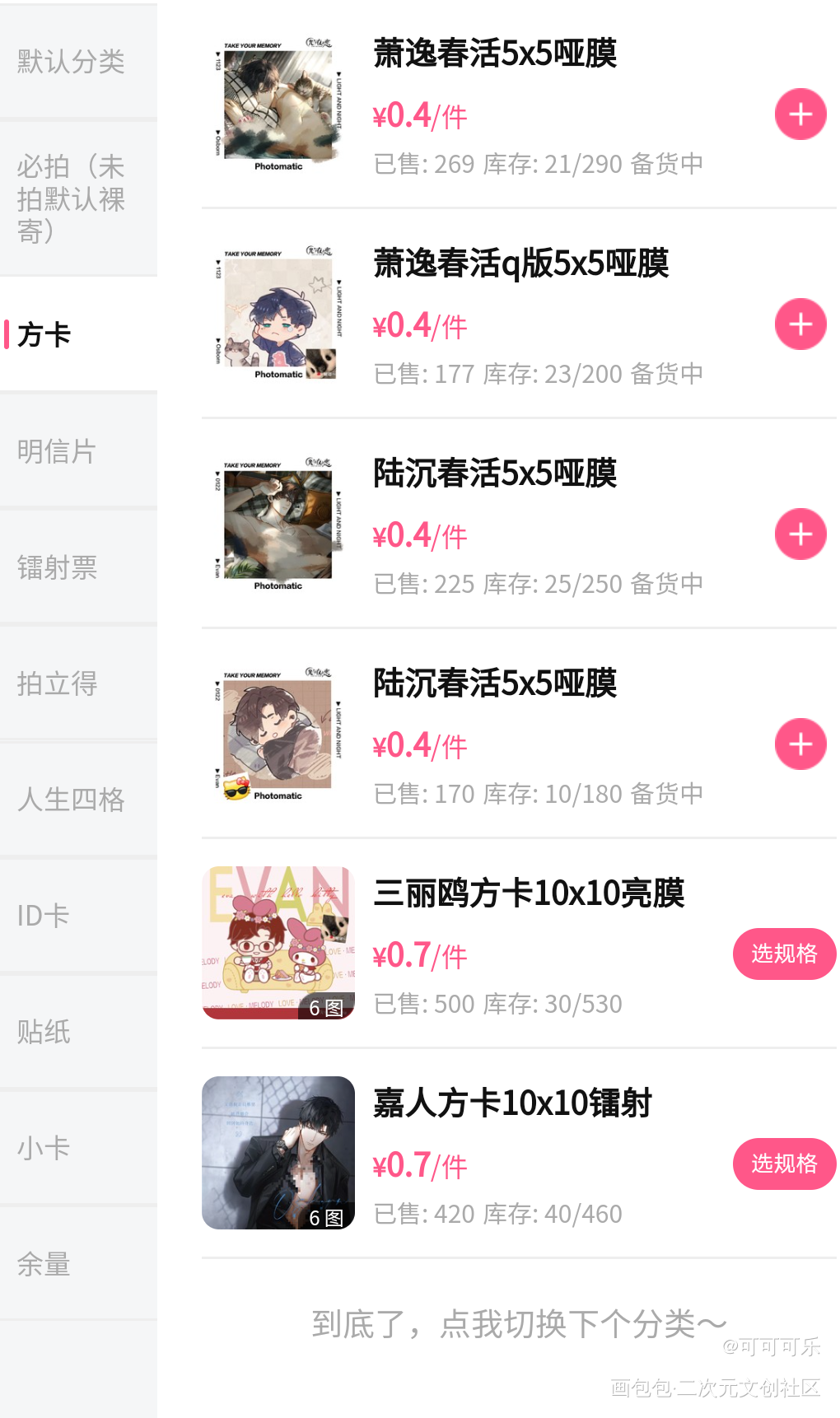Viewport: 840px width, 1418px height.
Task: Open the 萧逸春活q版5x5哑膜 product thumbnail
Action: [278, 313]
